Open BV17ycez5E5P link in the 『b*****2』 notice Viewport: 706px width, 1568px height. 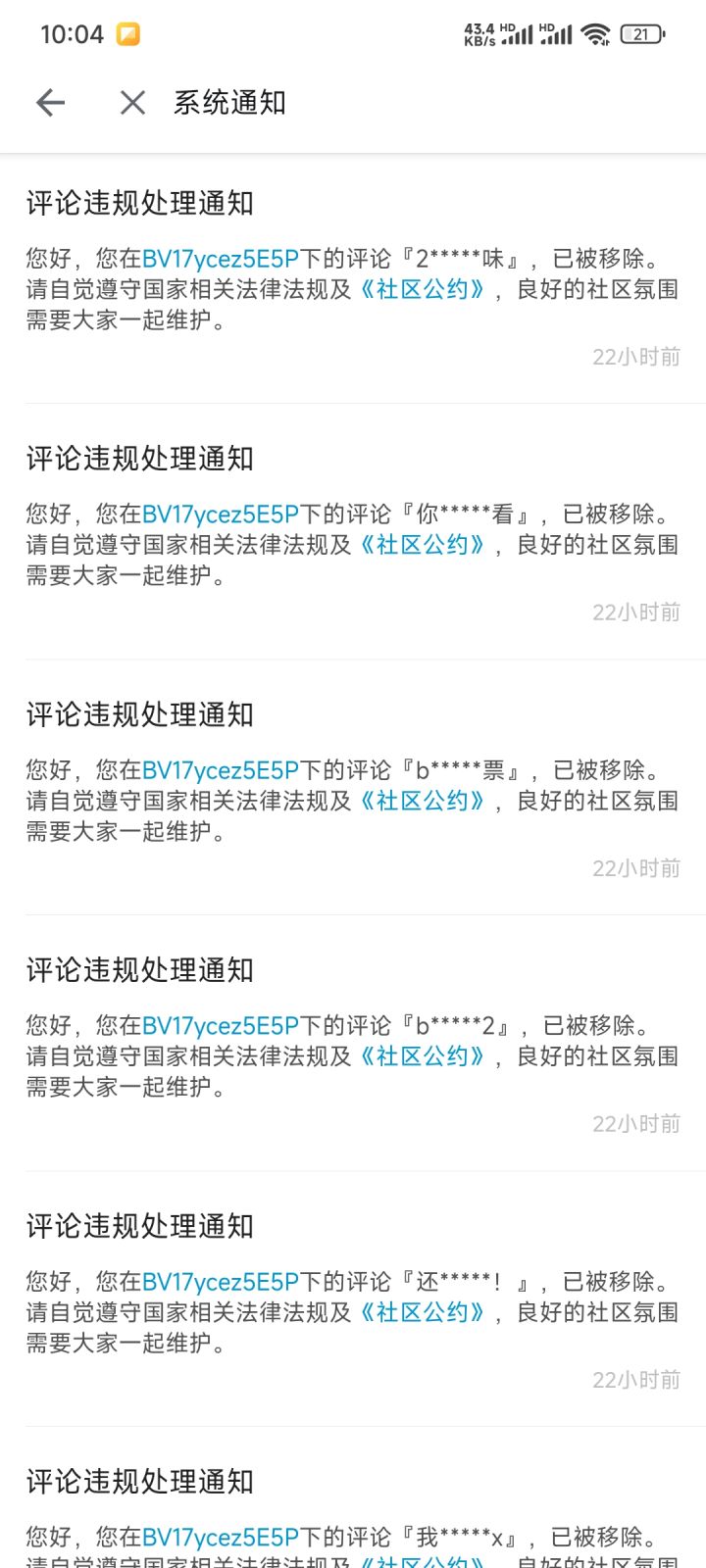click(x=221, y=1026)
